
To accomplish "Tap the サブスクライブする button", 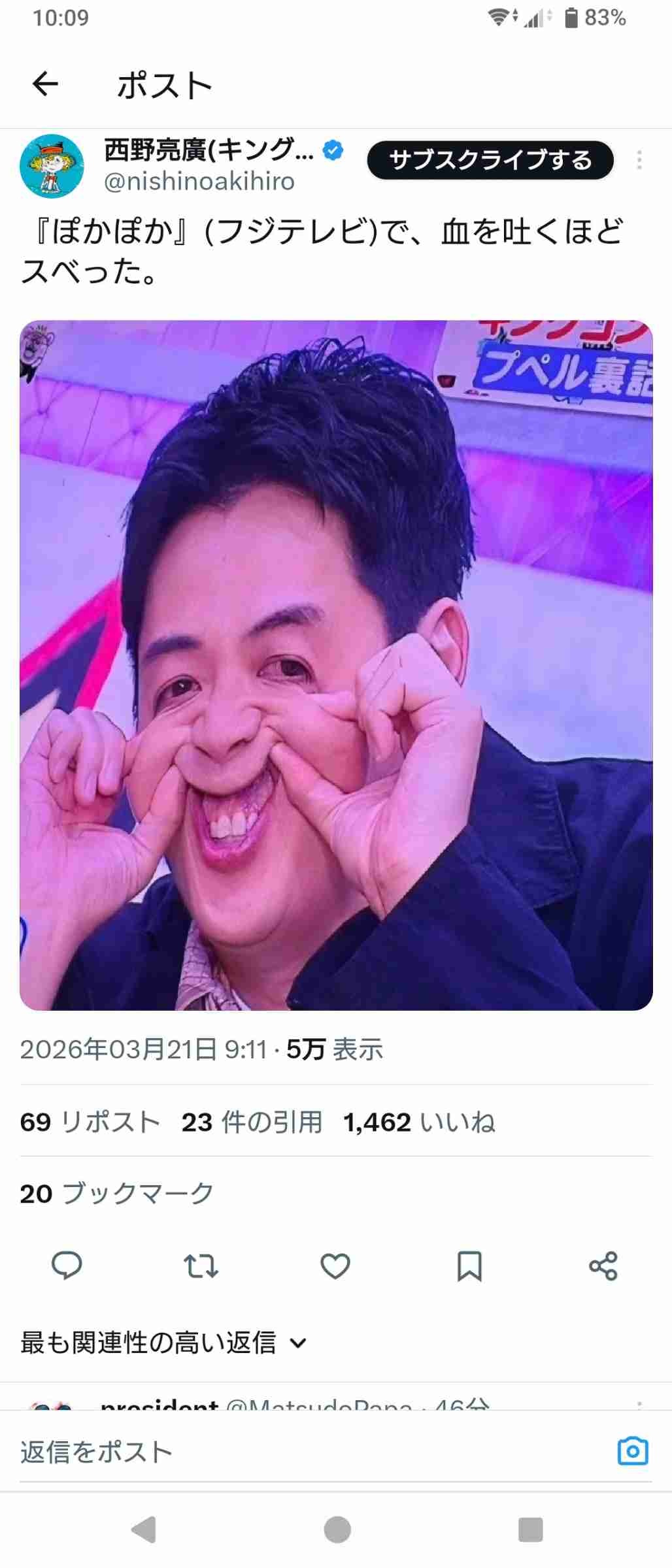I will pyautogui.click(x=490, y=160).
